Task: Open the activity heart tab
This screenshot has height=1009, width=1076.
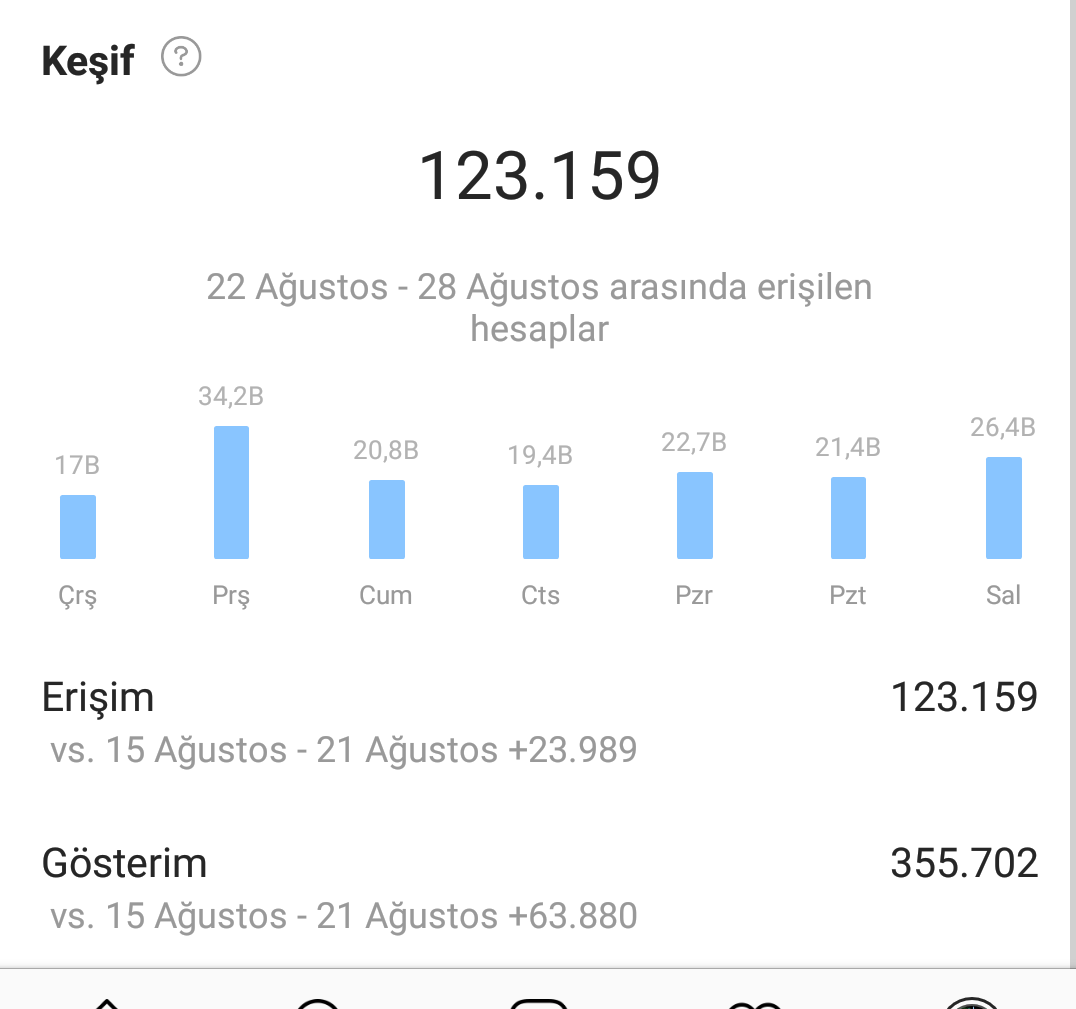Action: [754, 1004]
